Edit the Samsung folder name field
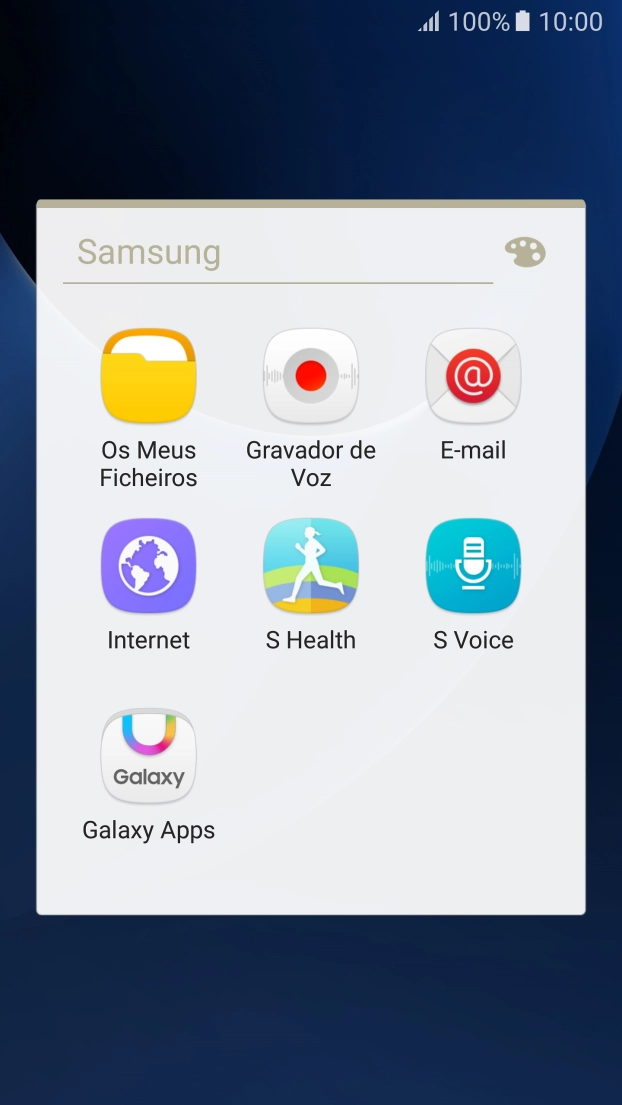Viewport: 622px width, 1105px height. [277, 253]
